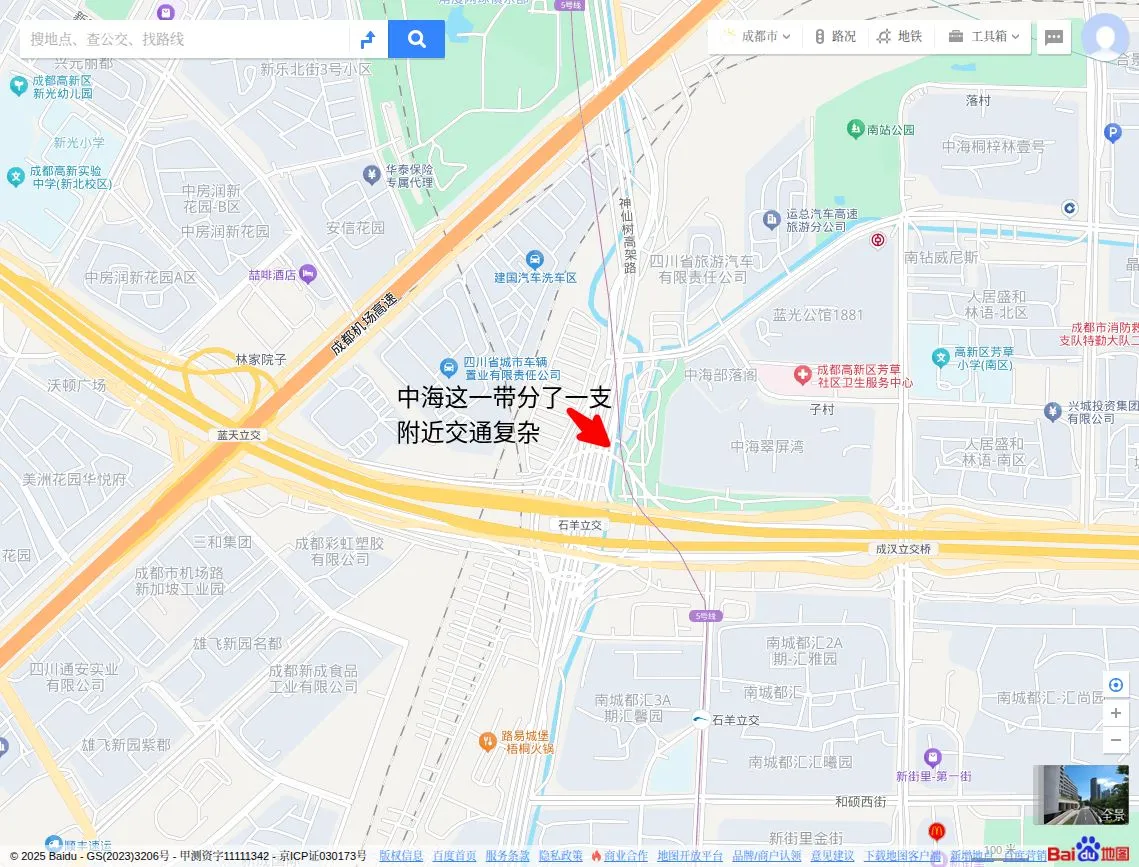Screen dimensions: 1139x867
Task: Open the 版权信息 footer link
Action: (401, 856)
